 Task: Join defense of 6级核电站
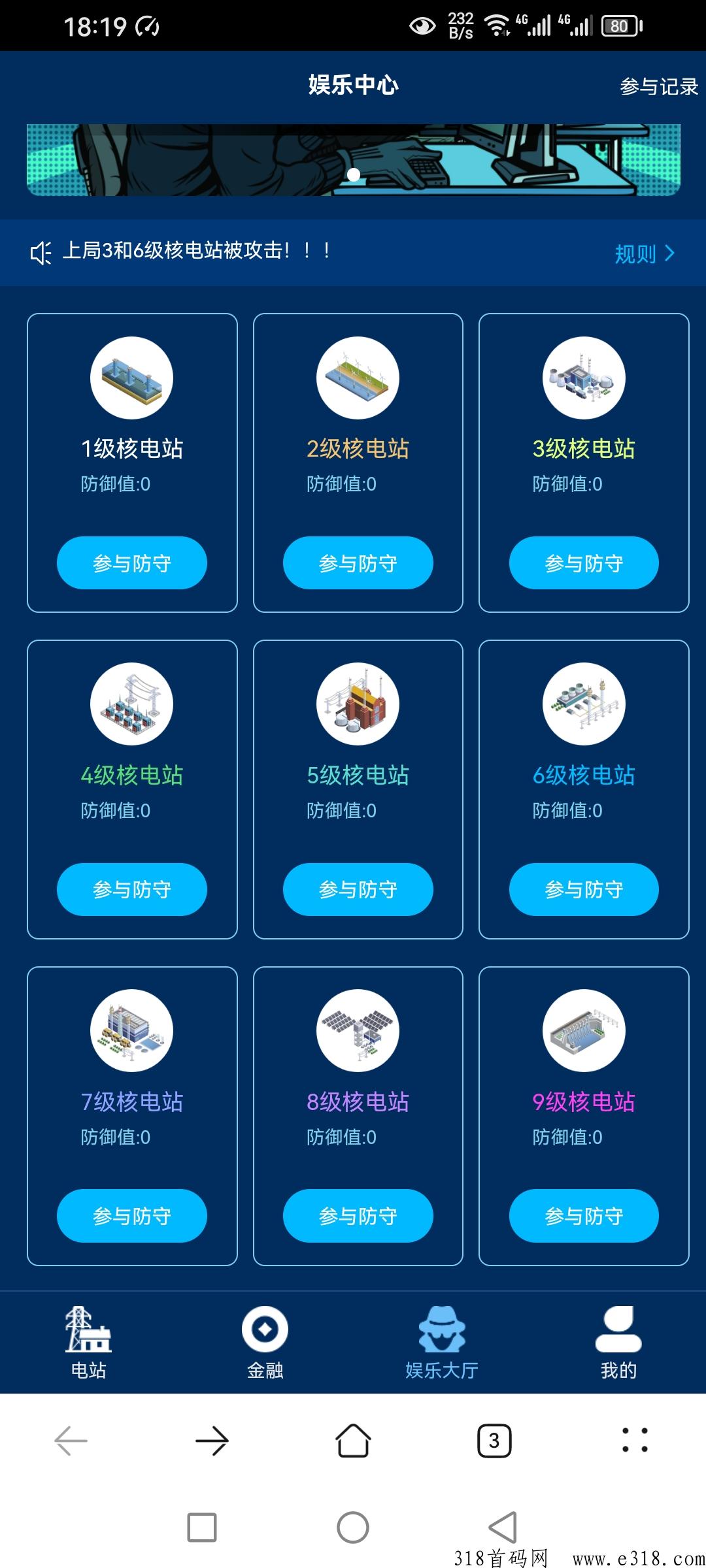pyautogui.click(x=584, y=889)
